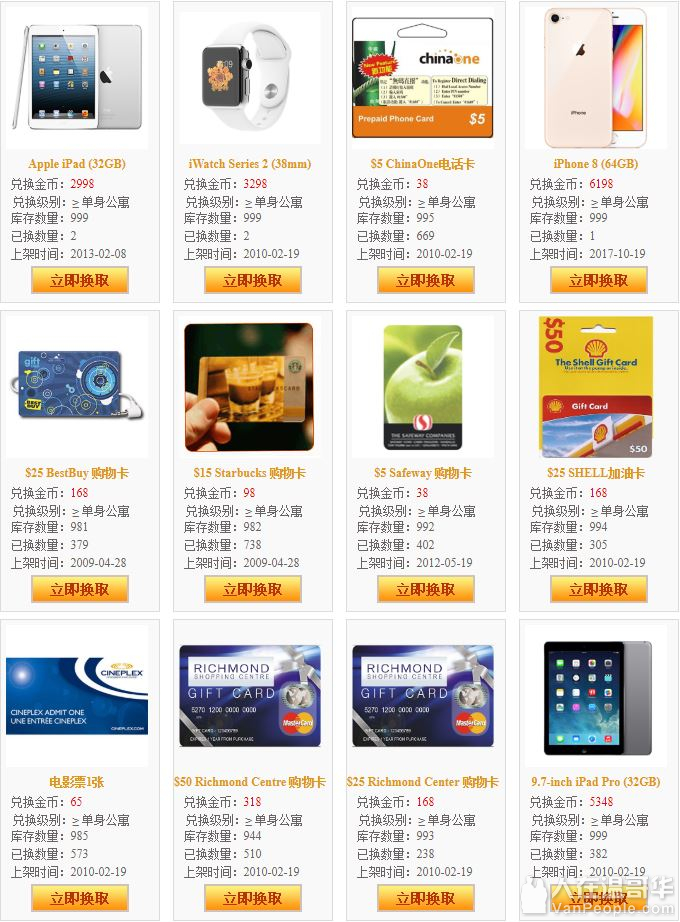
Task: Tap 立即换取 for $25 Richmond Center 购物卡
Action: 426,898
